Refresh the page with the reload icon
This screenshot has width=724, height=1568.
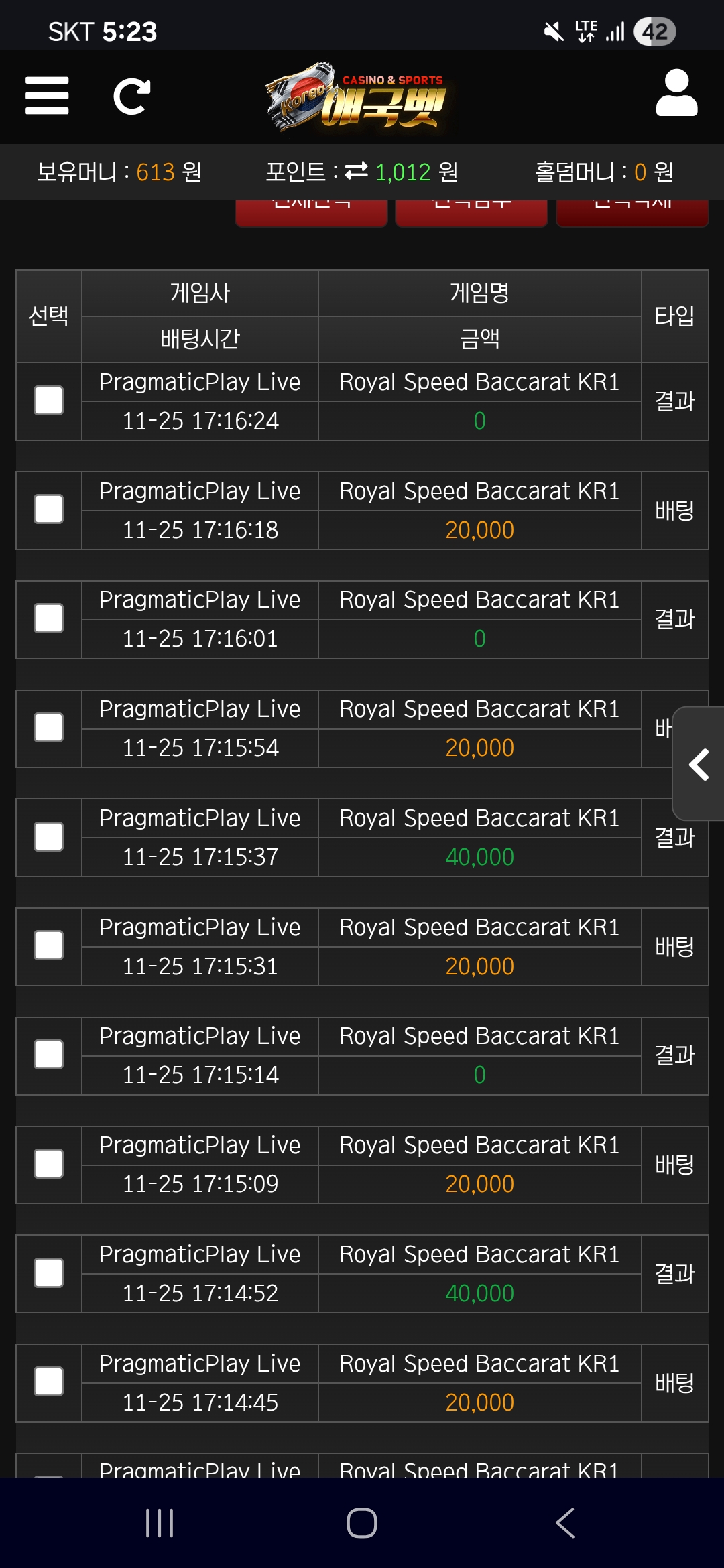point(131,96)
